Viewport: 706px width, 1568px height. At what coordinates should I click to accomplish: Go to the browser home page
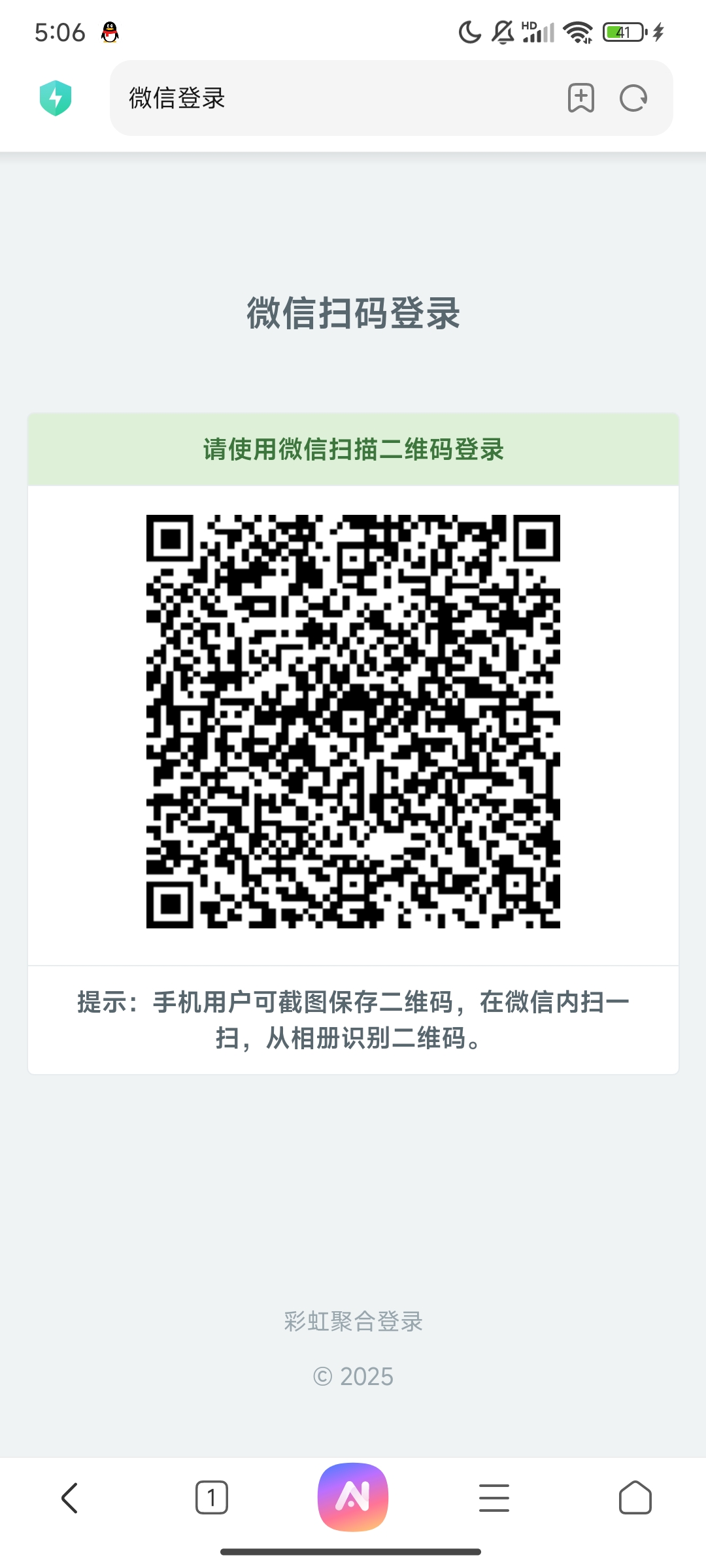(635, 1497)
